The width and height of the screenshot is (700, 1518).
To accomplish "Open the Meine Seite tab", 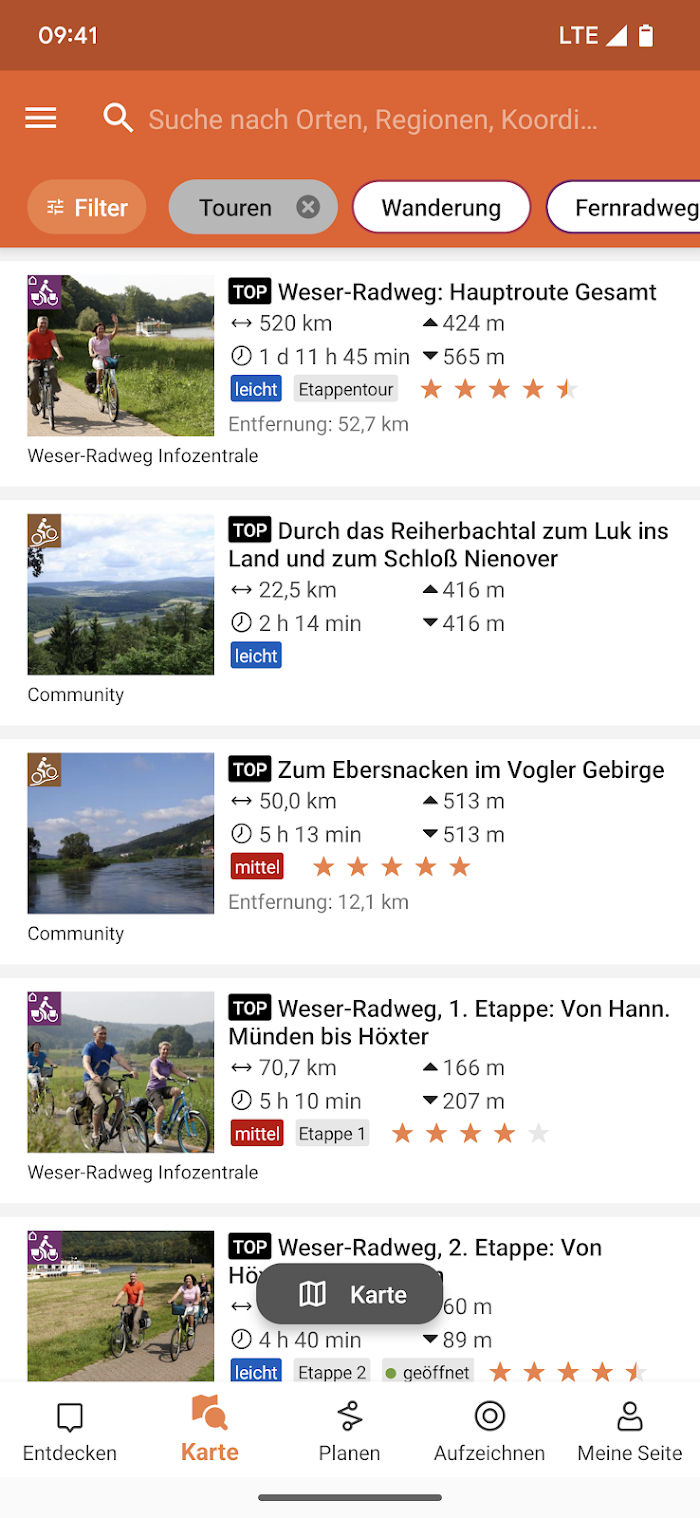I will pos(630,1430).
